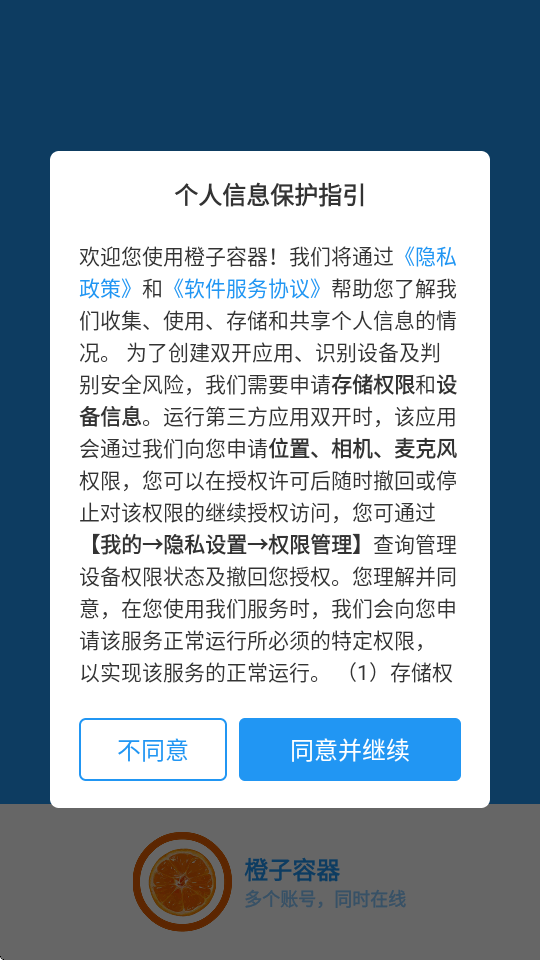Open the 《软件服务协议》 link
Image resolution: width=540 pixels, height=960 pixels.
pos(247,289)
